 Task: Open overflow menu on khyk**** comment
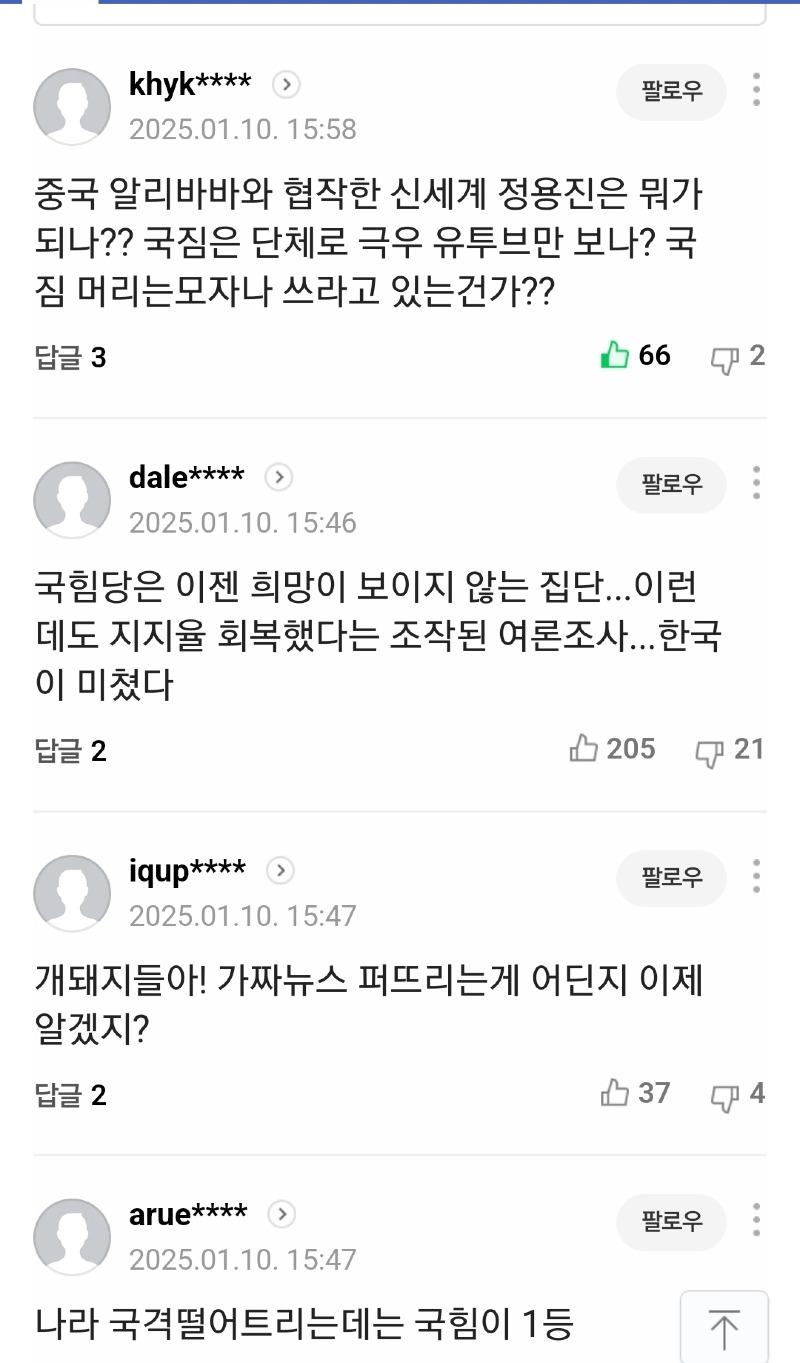pos(756,90)
